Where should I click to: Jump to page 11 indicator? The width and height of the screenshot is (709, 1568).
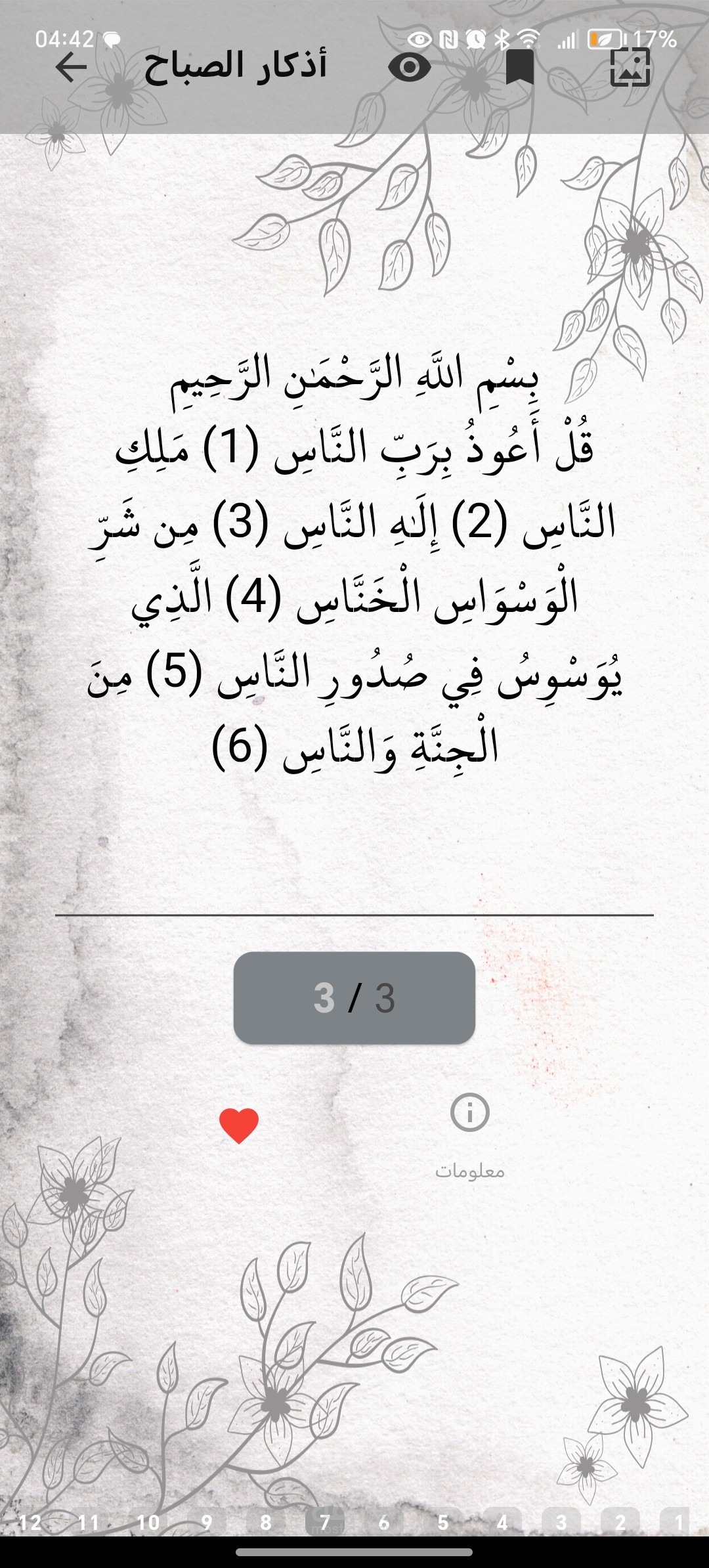(89, 1522)
